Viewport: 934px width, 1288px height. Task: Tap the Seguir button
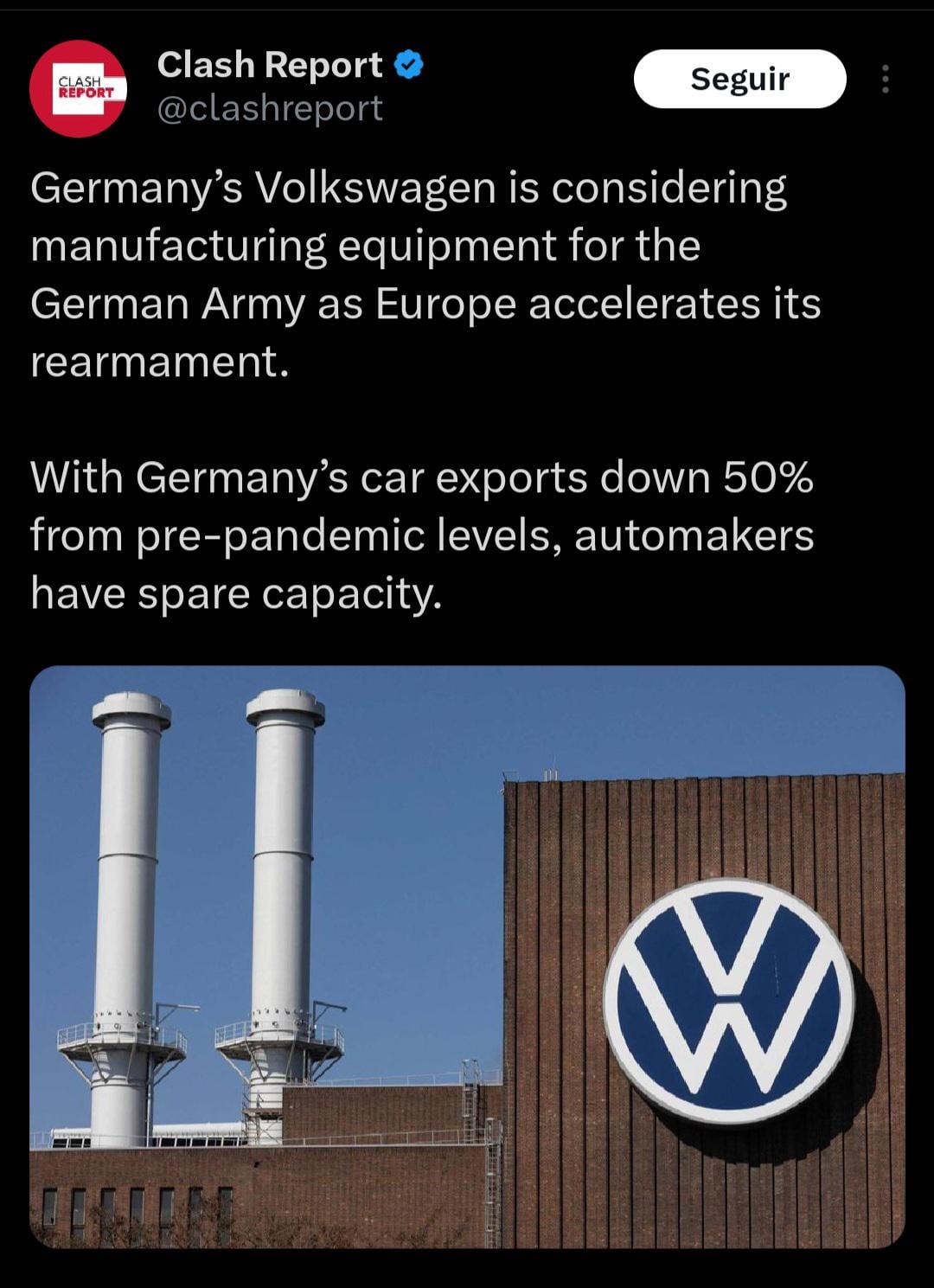click(739, 79)
